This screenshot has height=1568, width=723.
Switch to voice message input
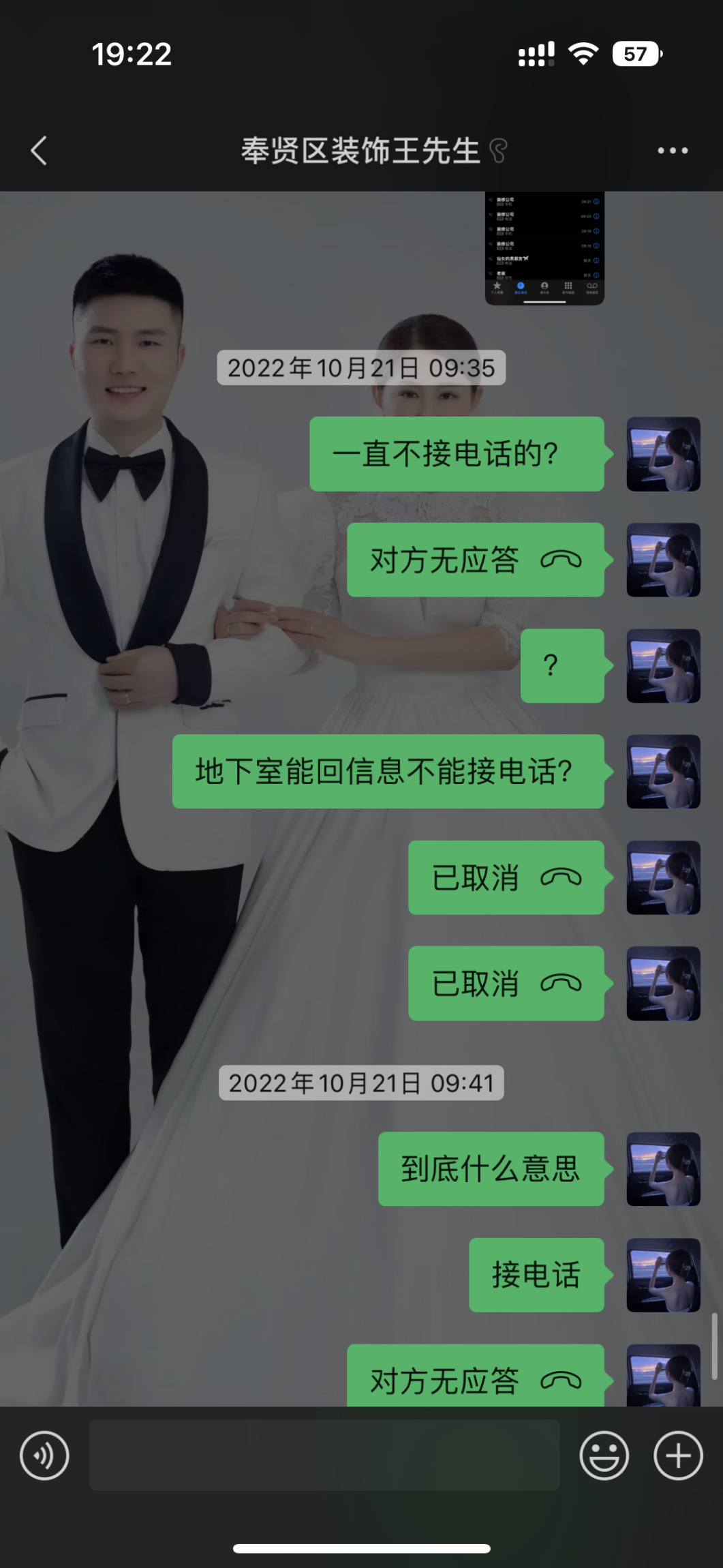(x=44, y=1456)
